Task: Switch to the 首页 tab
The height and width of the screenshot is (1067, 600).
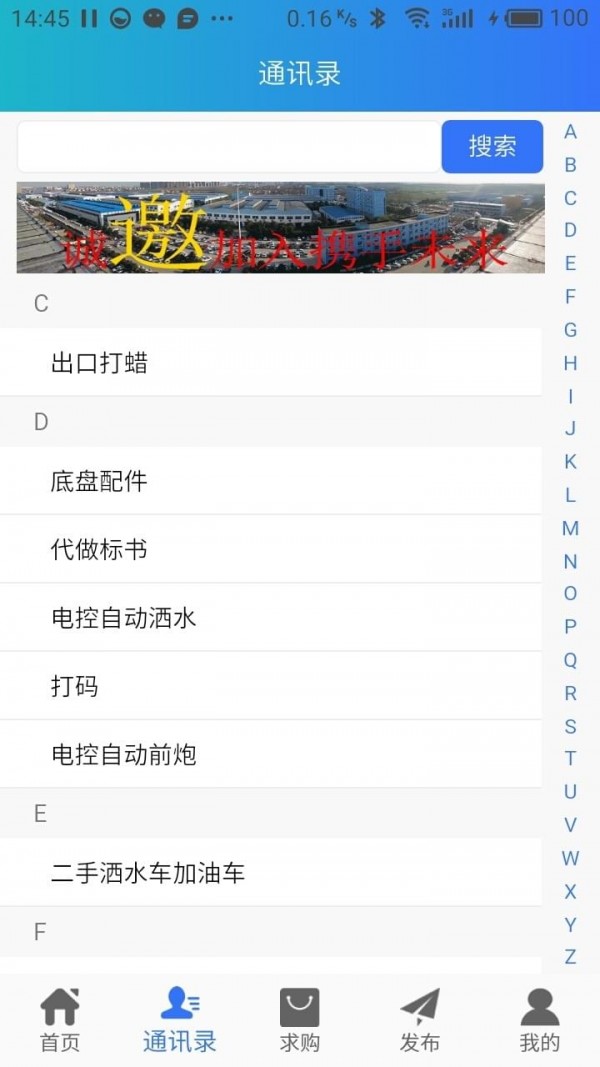Action: click(60, 1020)
